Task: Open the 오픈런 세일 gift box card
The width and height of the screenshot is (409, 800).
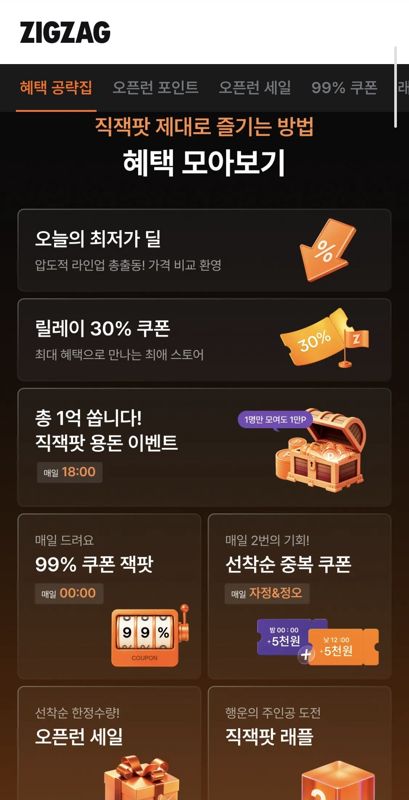Action: 109,743
